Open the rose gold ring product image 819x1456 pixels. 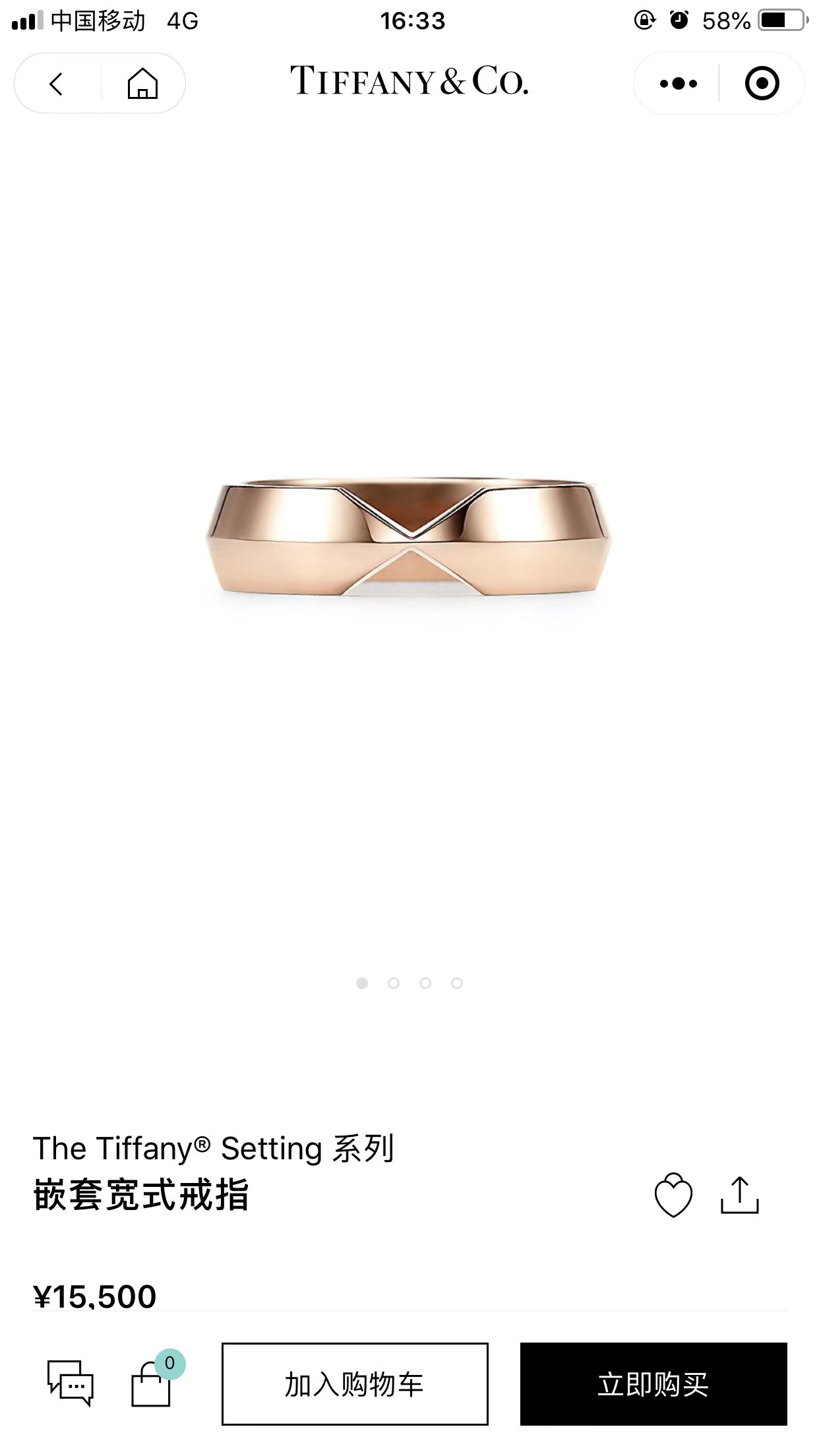[409, 537]
